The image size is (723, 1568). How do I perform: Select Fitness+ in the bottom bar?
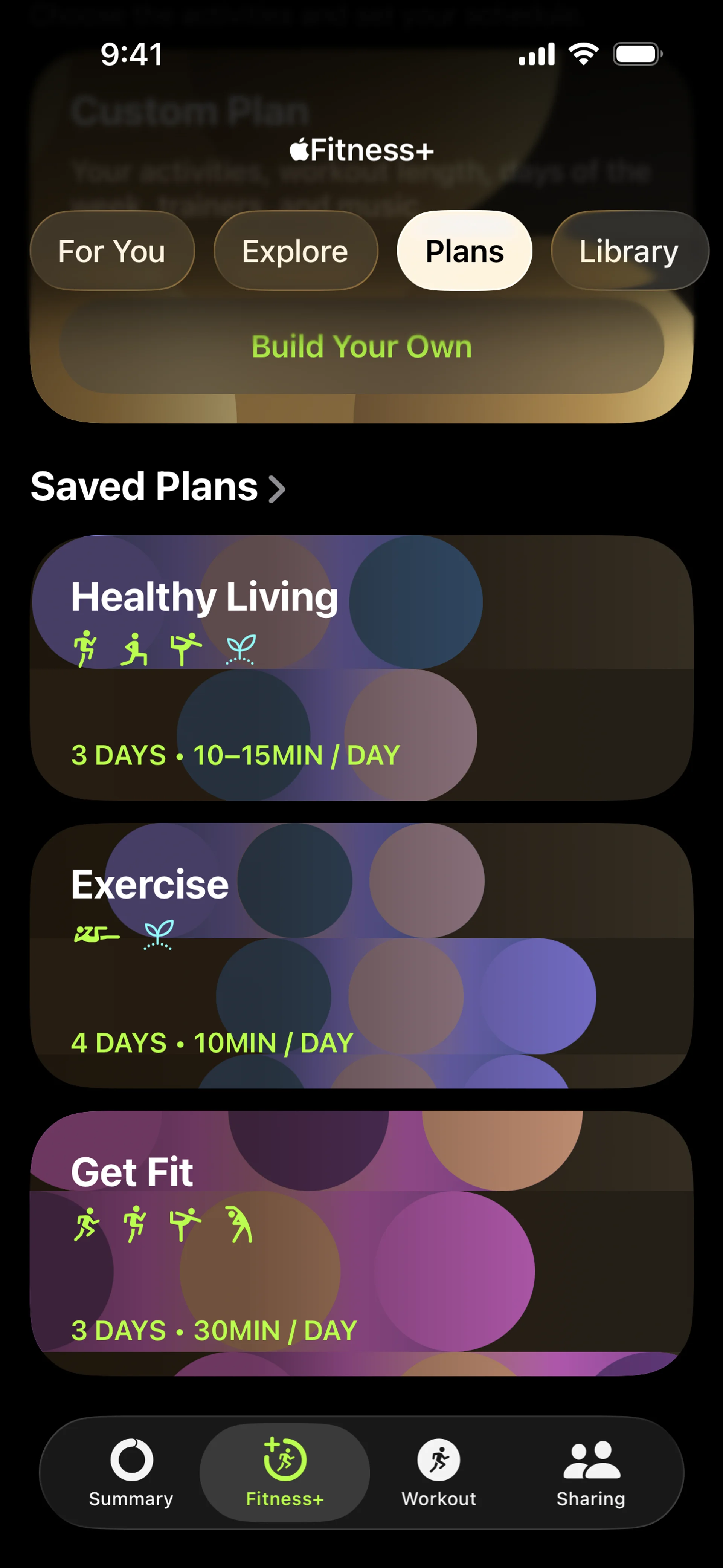pyautogui.click(x=285, y=1472)
